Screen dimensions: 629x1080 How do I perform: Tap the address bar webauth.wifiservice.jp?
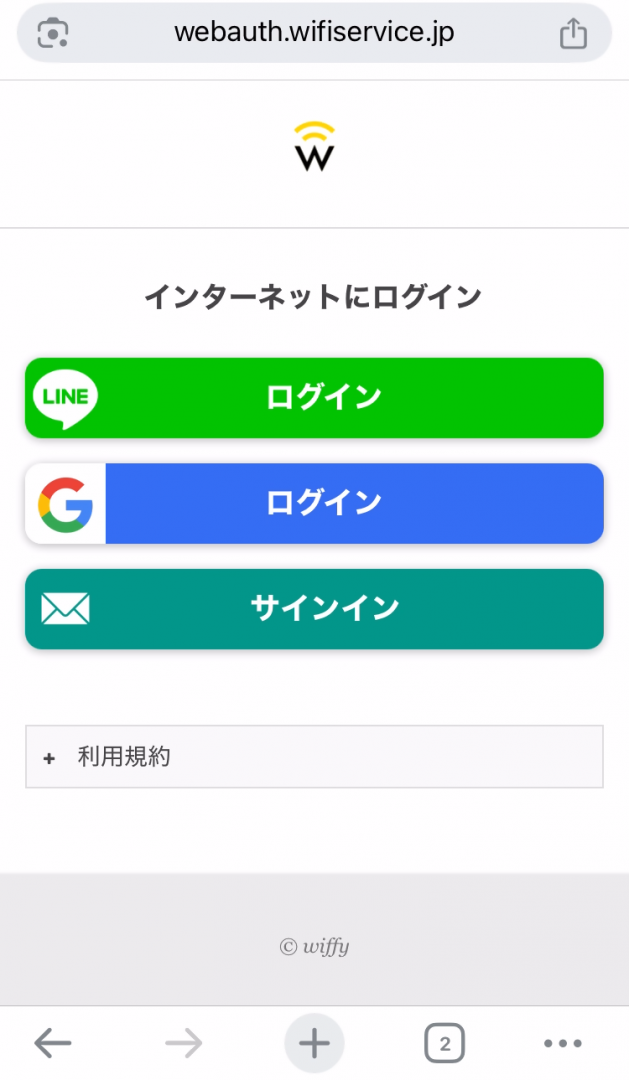(x=314, y=32)
